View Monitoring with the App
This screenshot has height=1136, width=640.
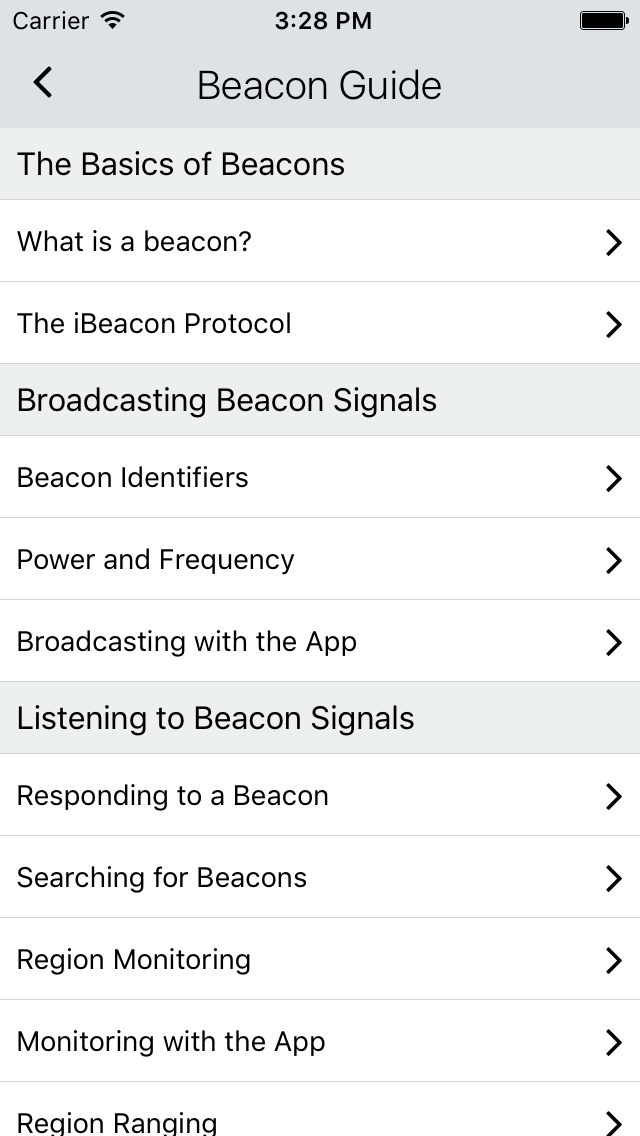pos(320,1041)
